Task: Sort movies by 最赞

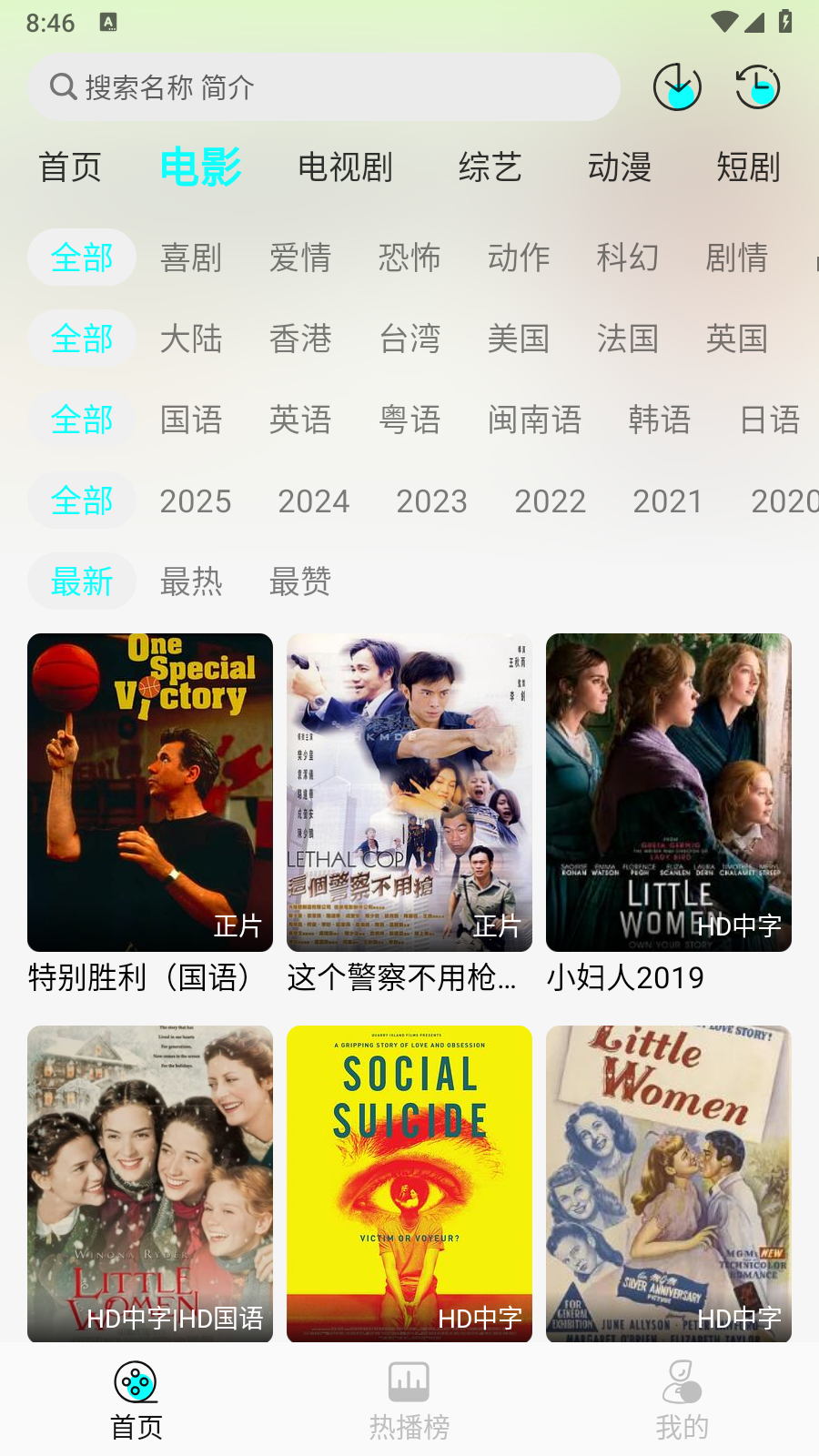Action: click(300, 581)
